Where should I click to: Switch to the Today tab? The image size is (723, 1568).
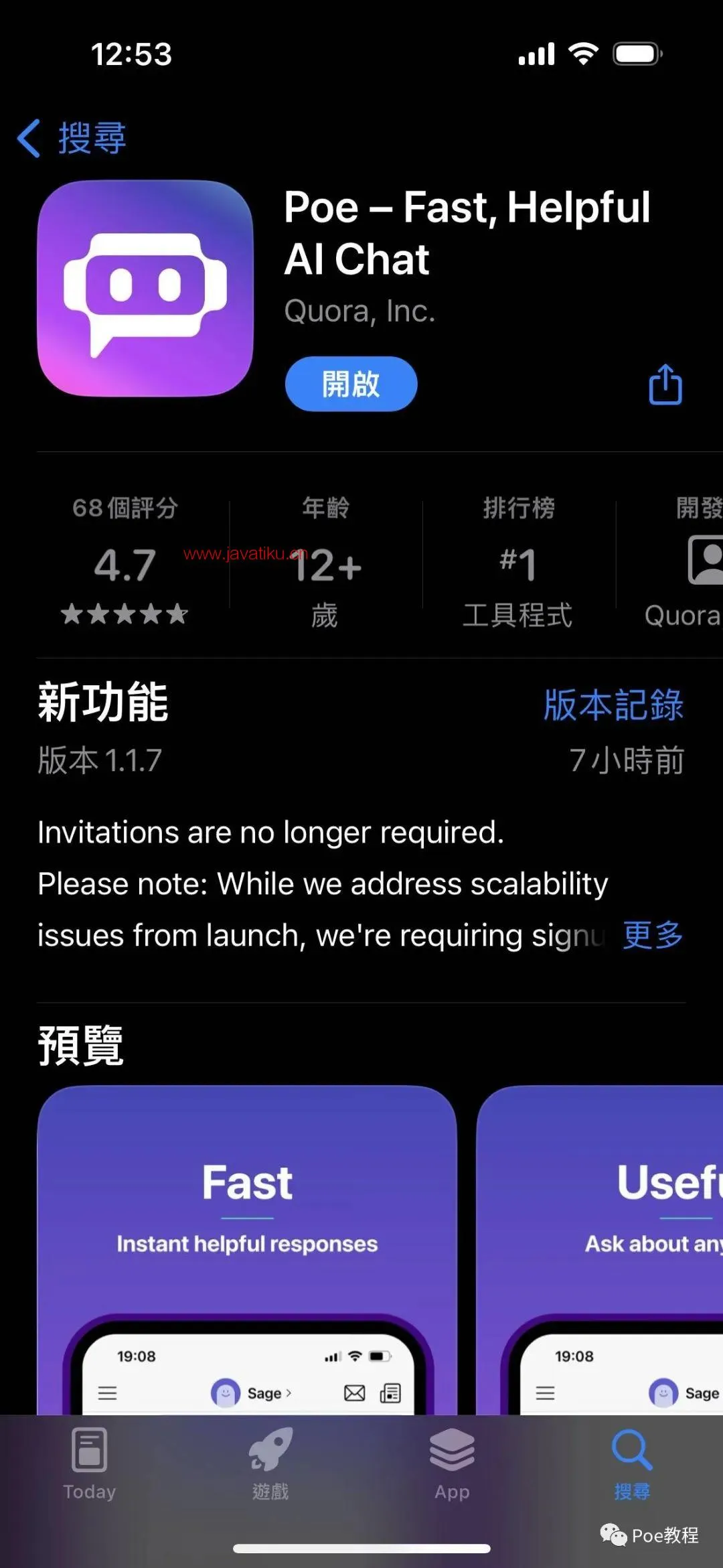tap(90, 1464)
